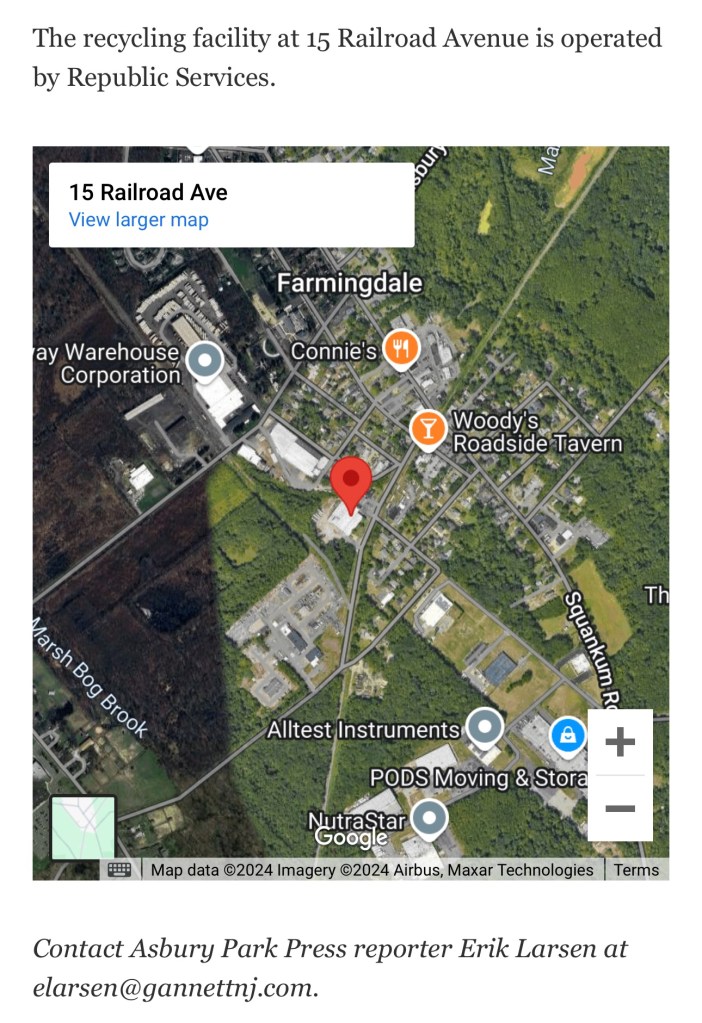Open the NutraStar place marker

point(430,817)
